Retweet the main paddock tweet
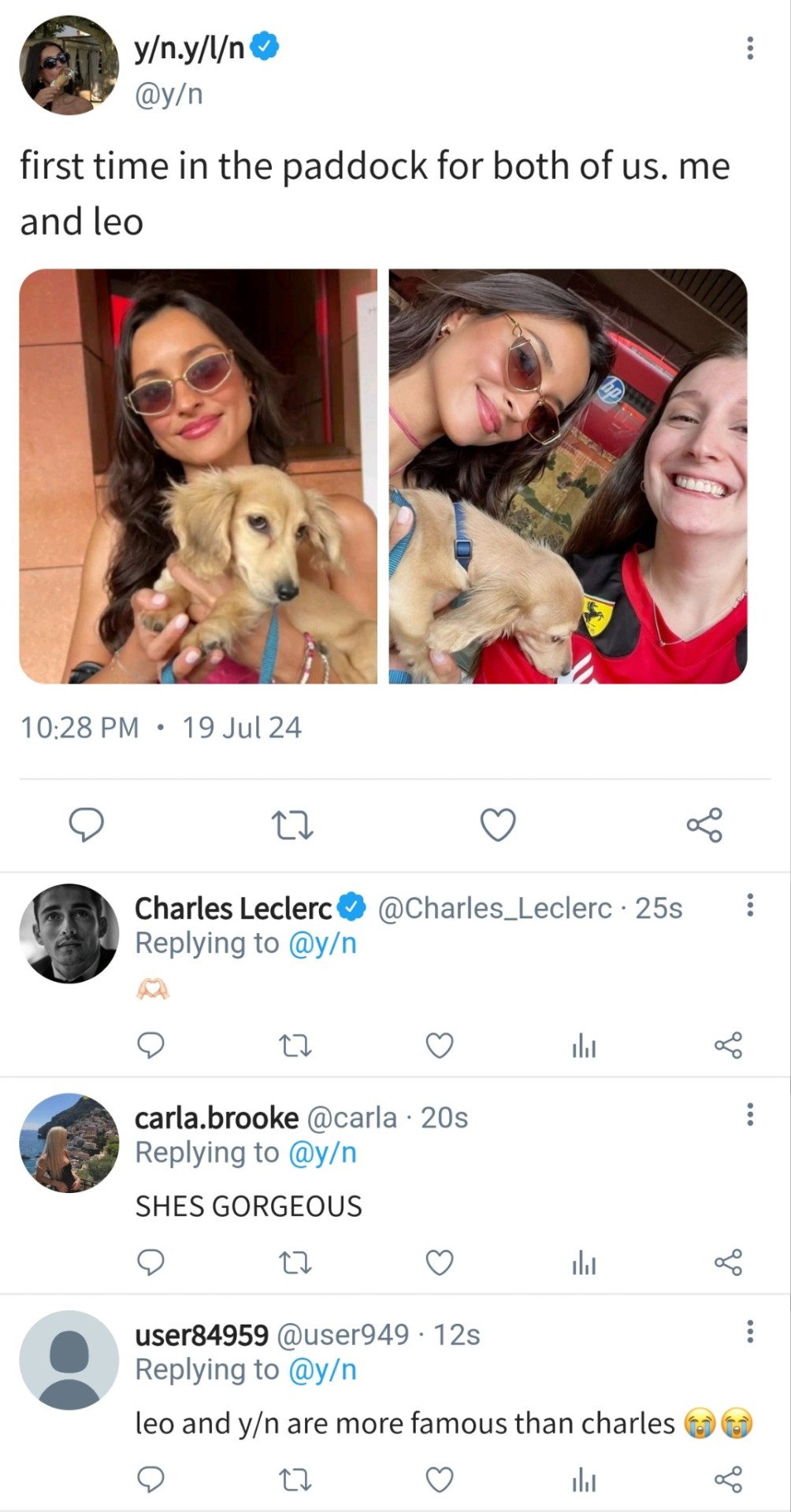The image size is (791, 1512). (292, 825)
